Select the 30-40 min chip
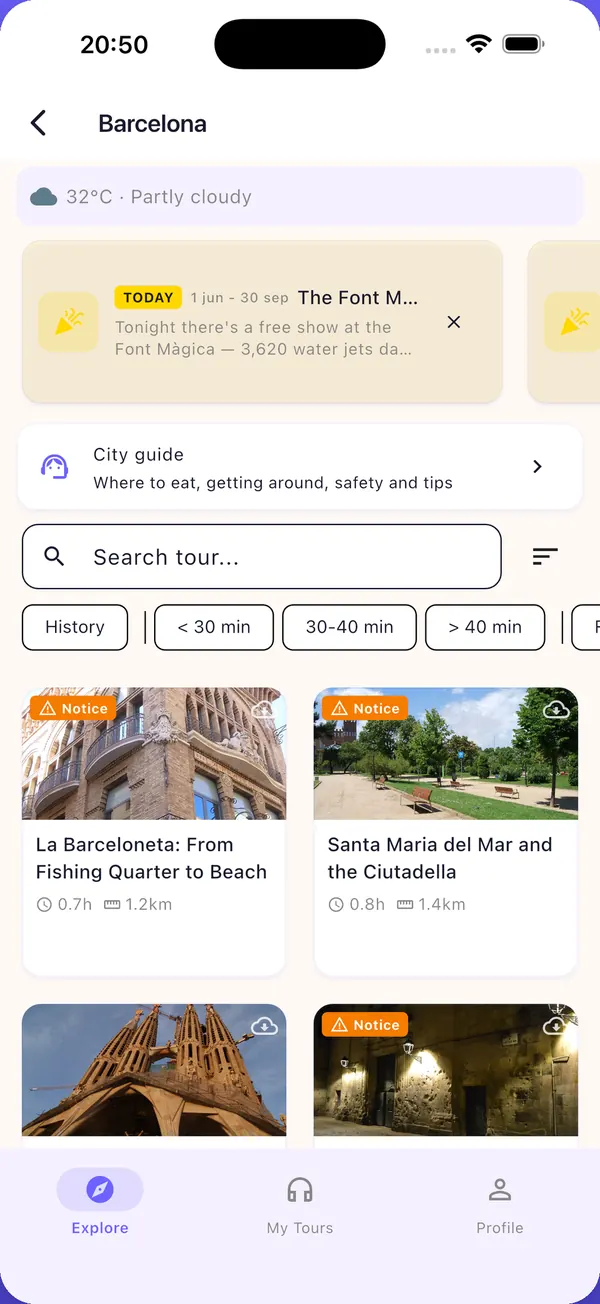The width and height of the screenshot is (600, 1304). coord(350,627)
